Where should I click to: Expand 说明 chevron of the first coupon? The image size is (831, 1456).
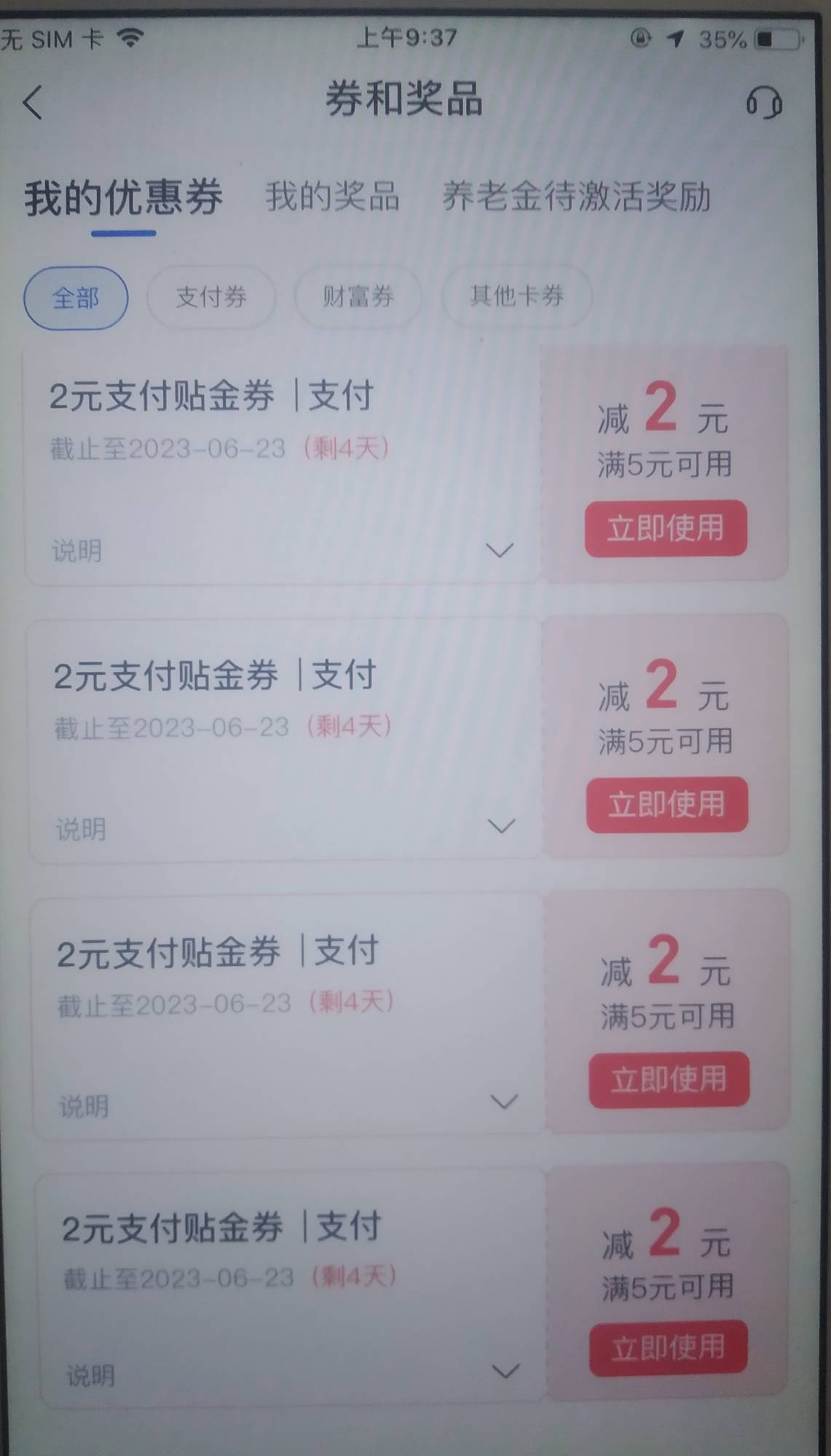point(500,550)
